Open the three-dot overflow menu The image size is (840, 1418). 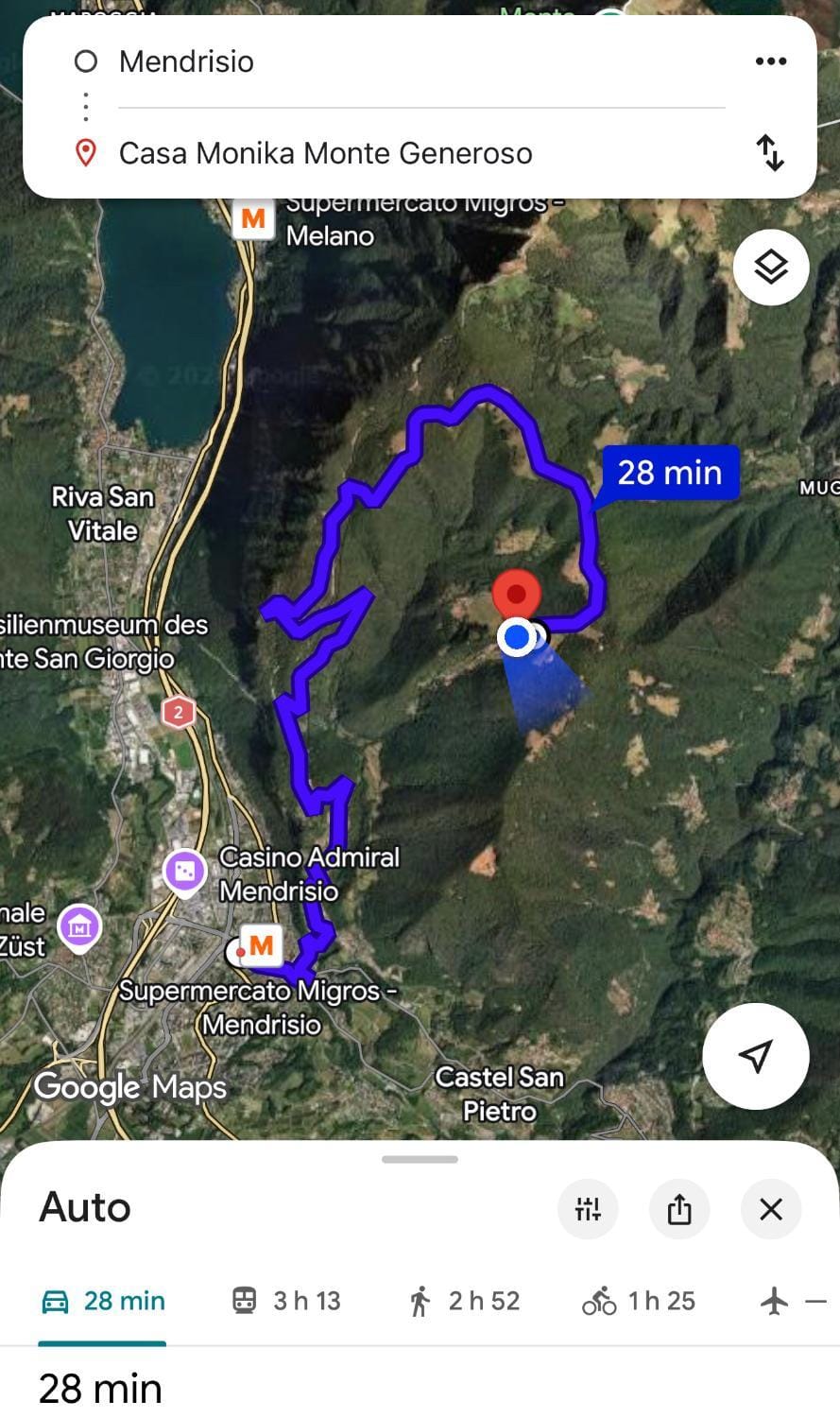click(x=771, y=61)
